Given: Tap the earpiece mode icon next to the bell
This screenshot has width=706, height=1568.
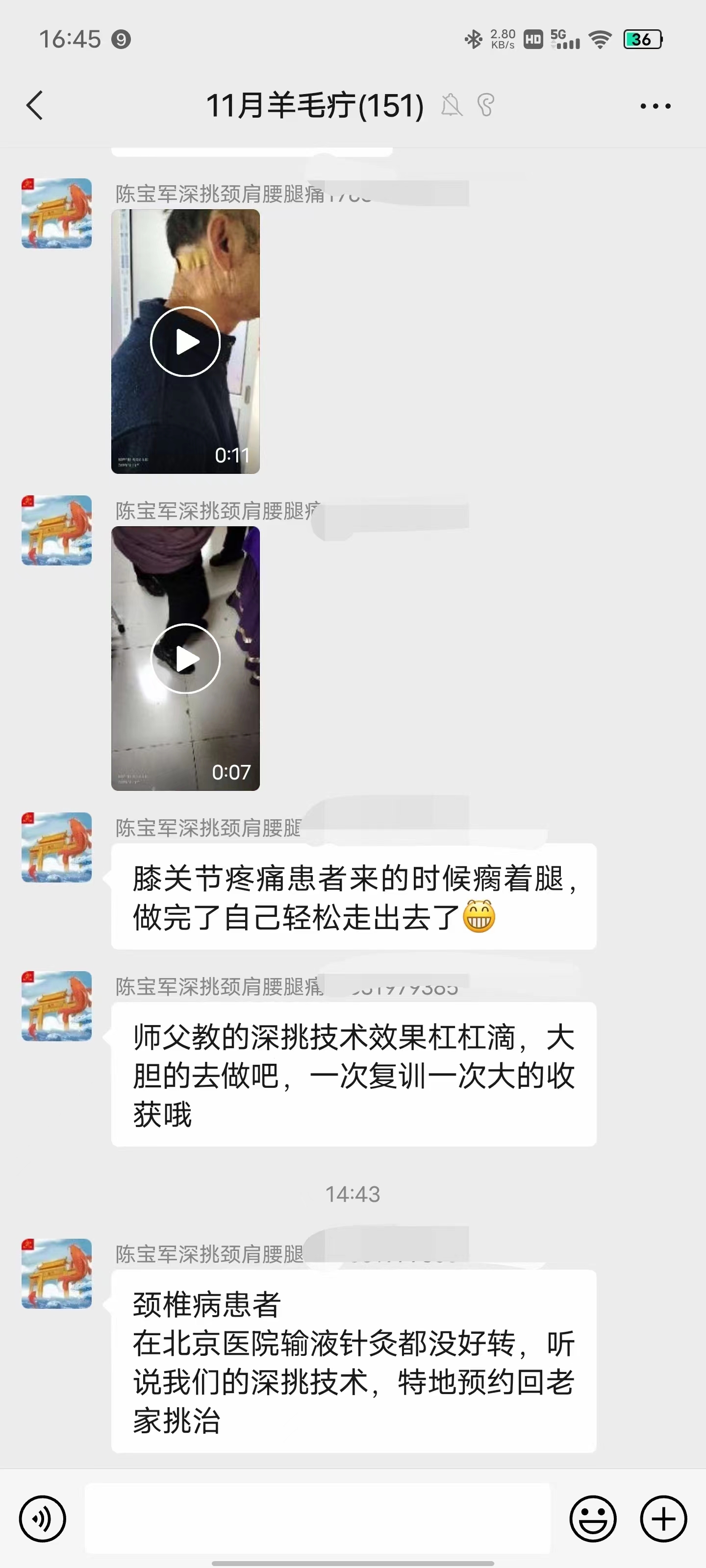Looking at the screenshot, I should 485,105.
